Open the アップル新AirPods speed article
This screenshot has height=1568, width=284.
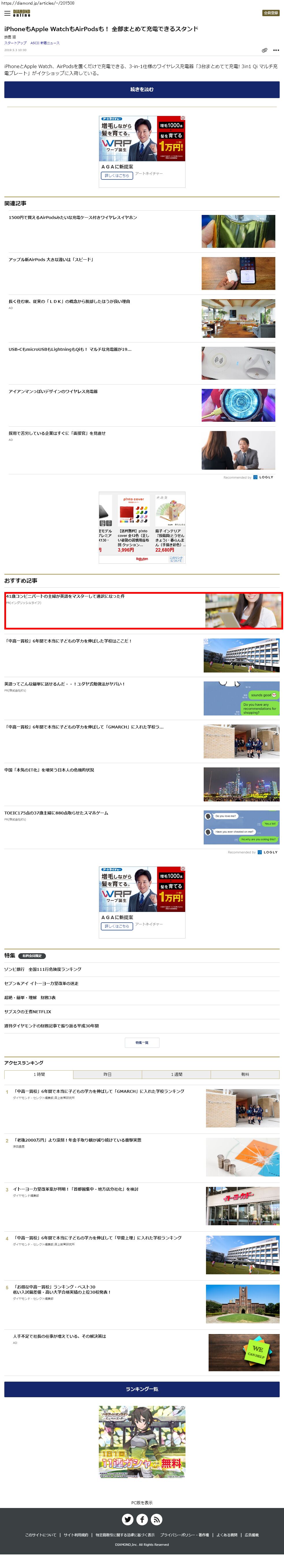[51, 259]
